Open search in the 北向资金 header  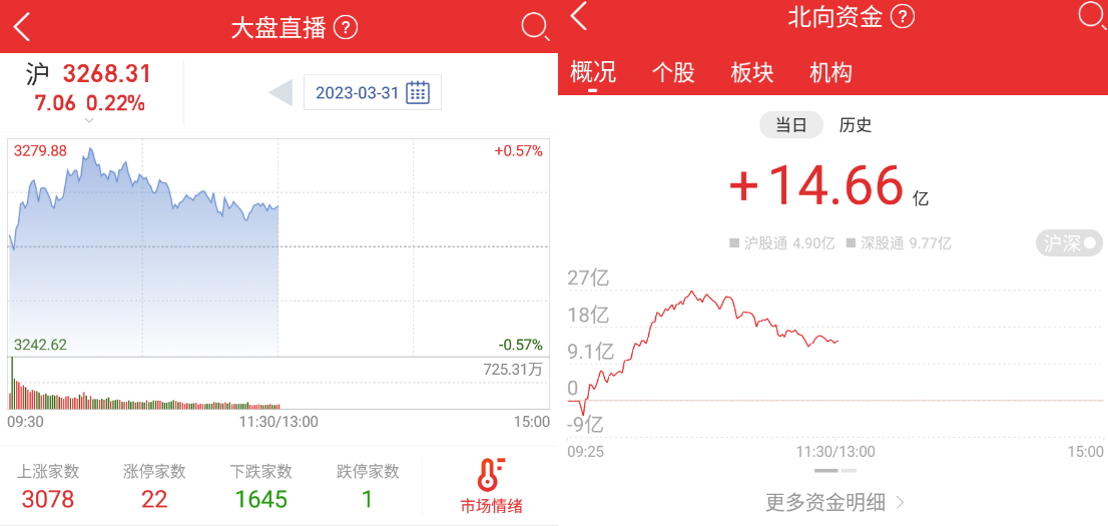pos(1091,16)
